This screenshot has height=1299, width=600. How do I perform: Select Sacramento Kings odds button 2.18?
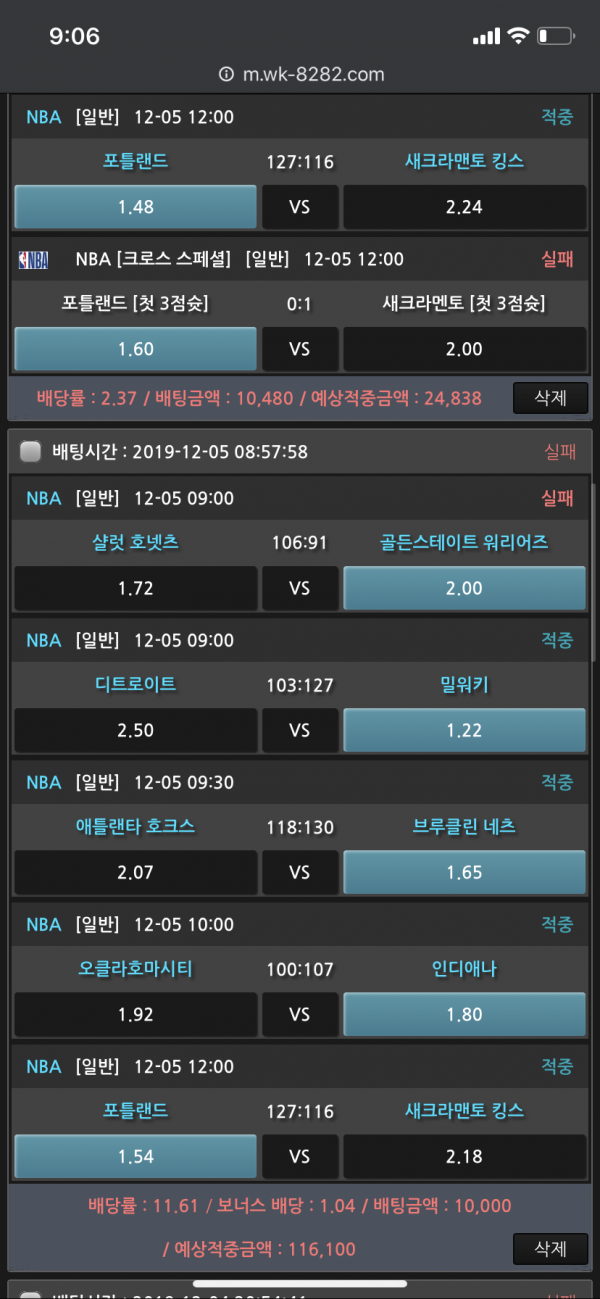click(x=464, y=1156)
